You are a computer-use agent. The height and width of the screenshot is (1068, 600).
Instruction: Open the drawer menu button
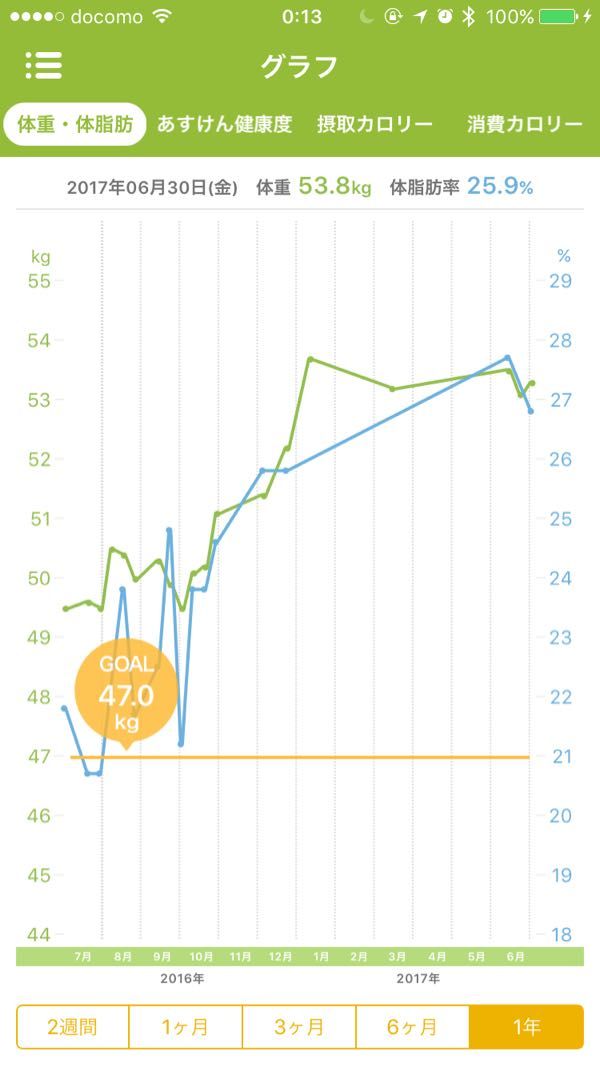coord(44,65)
